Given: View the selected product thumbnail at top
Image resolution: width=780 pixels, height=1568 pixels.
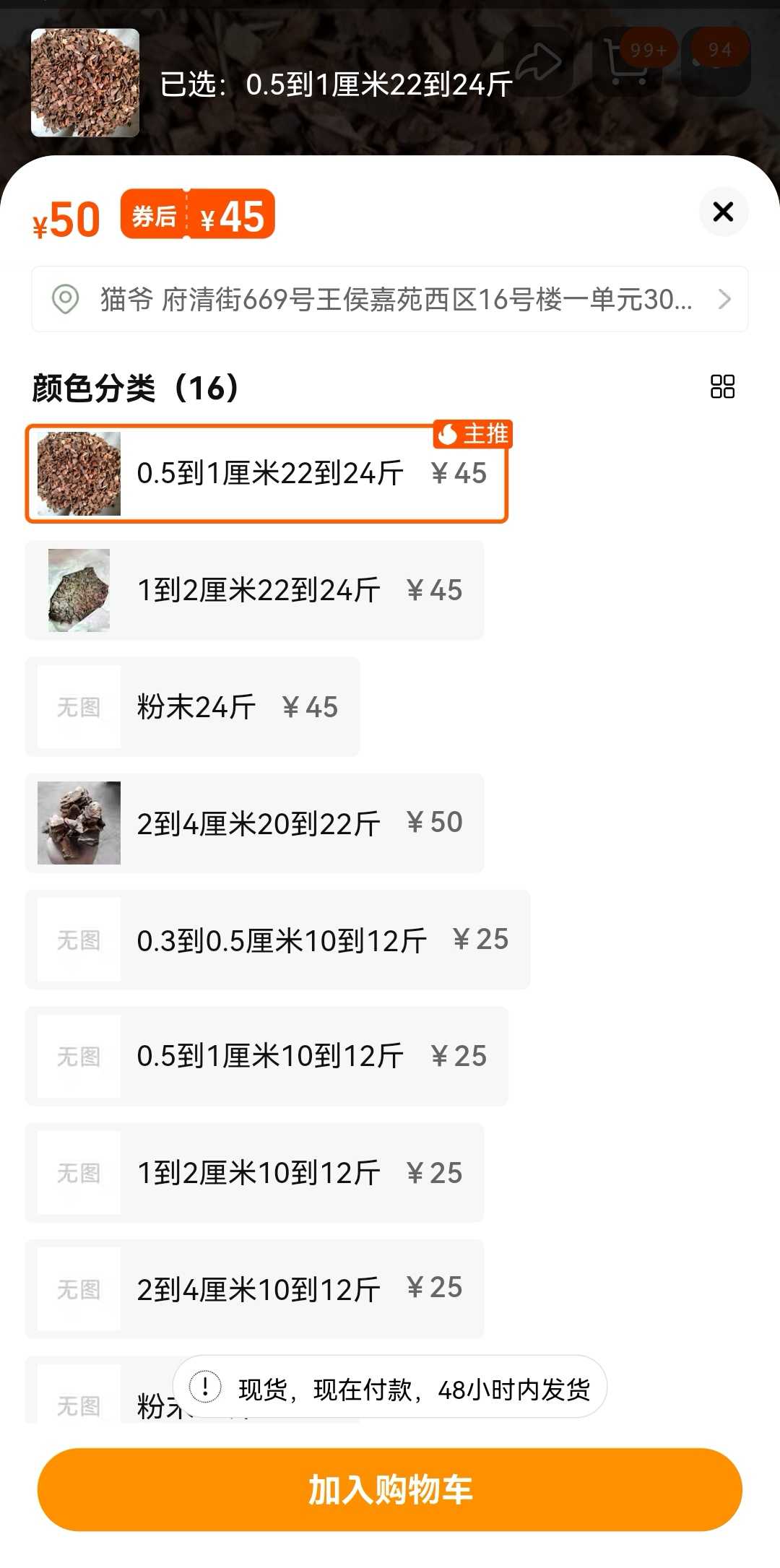Looking at the screenshot, I should pyautogui.click(x=85, y=83).
